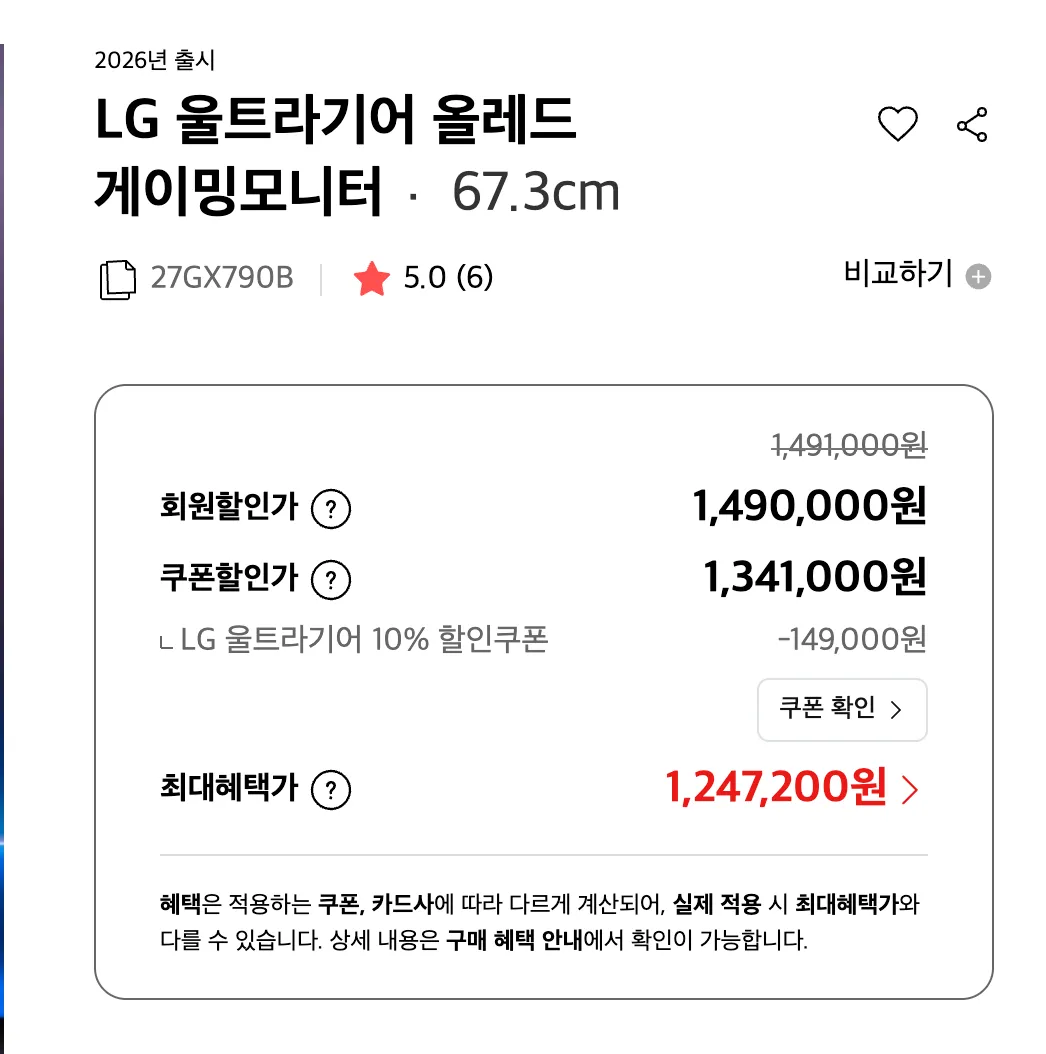Add product to 비교하기 comparison

(916, 275)
